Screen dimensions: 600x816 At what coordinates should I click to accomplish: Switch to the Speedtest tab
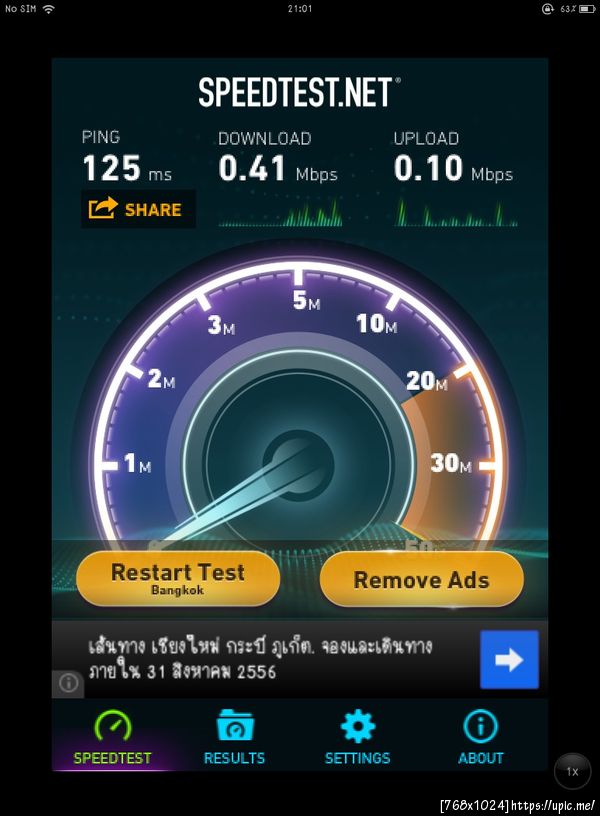[x=113, y=738]
